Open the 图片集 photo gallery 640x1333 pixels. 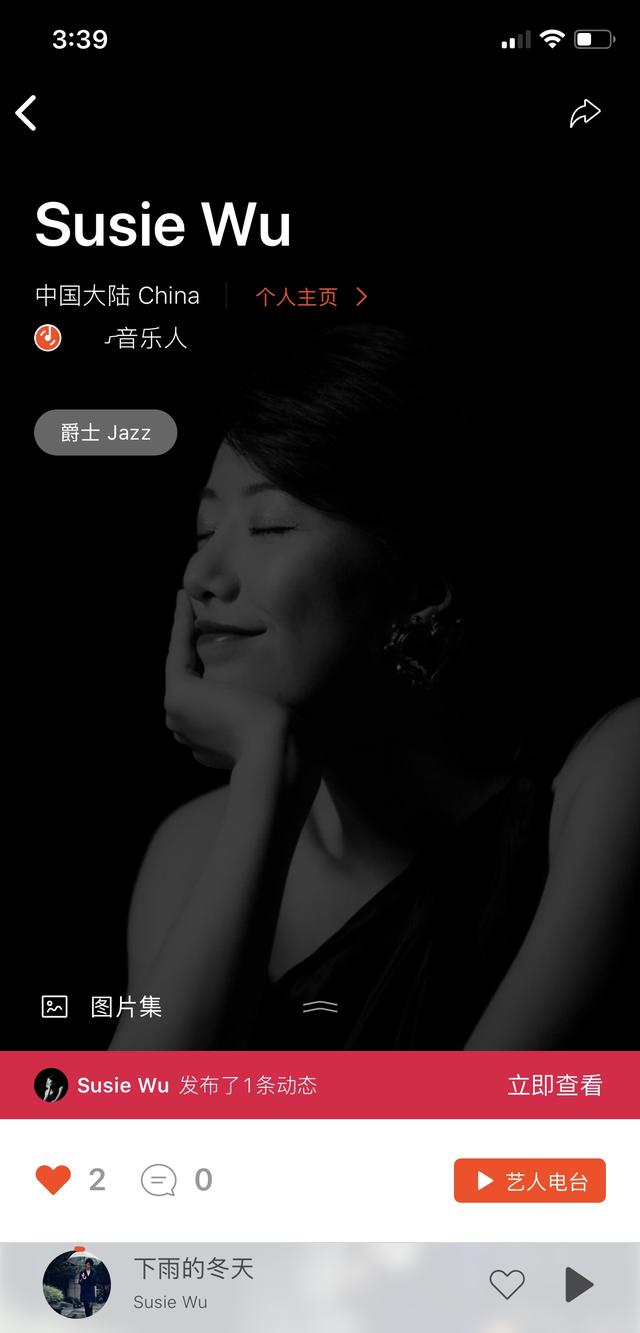[x=102, y=1007]
